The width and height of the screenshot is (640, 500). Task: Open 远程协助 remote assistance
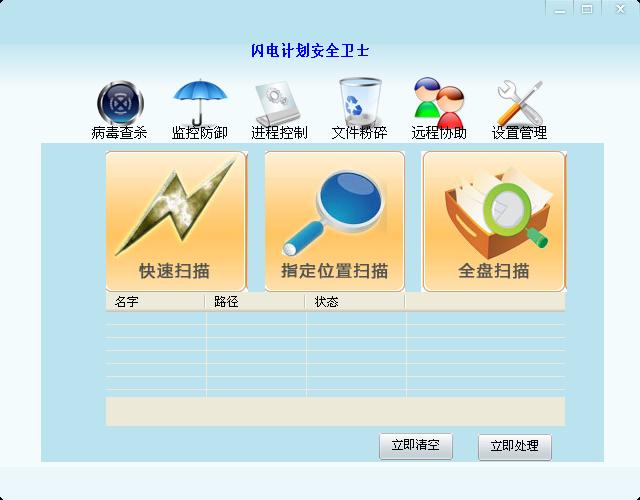click(x=439, y=108)
